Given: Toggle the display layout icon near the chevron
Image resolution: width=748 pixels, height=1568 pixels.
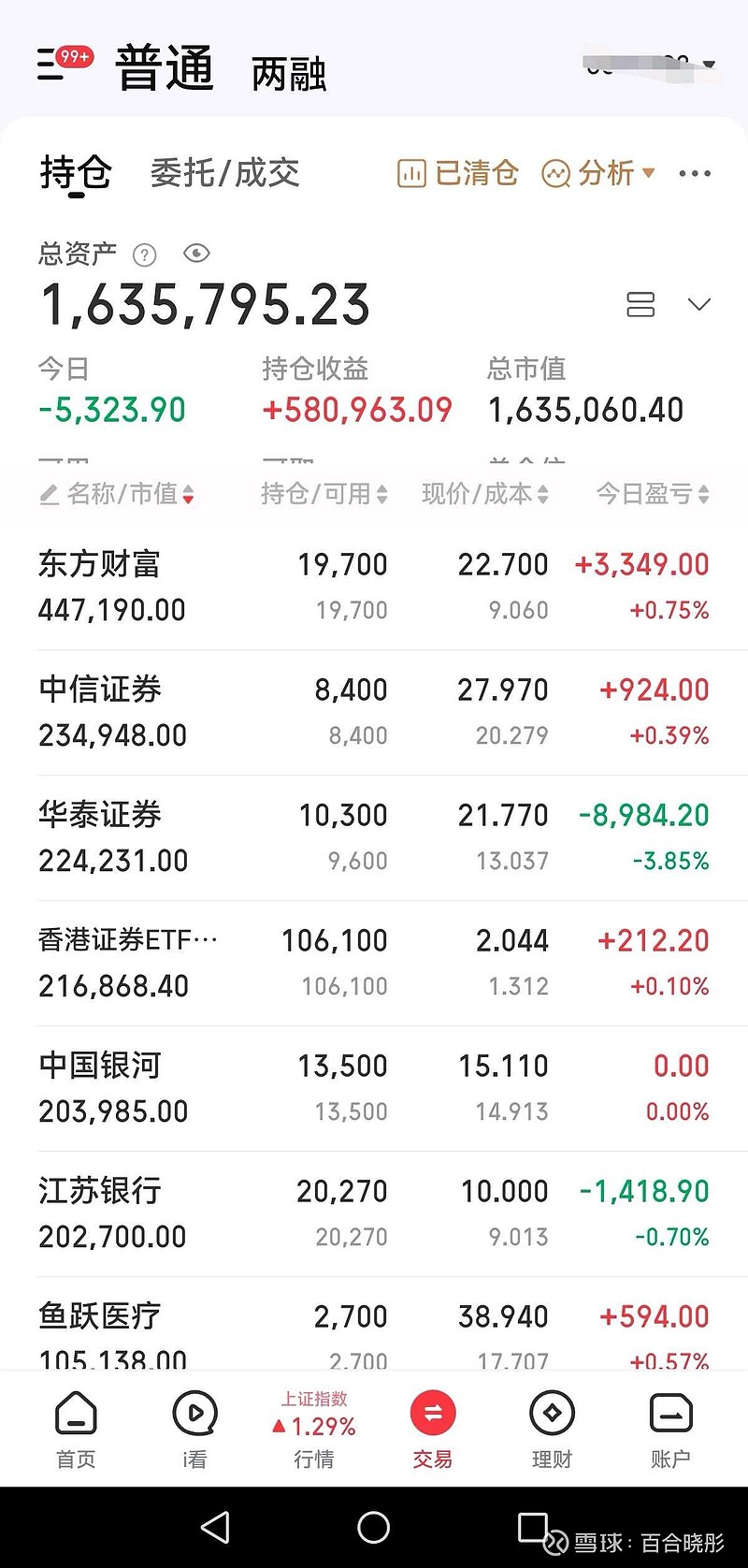Looking at the screenshot, I should (640, 304).
